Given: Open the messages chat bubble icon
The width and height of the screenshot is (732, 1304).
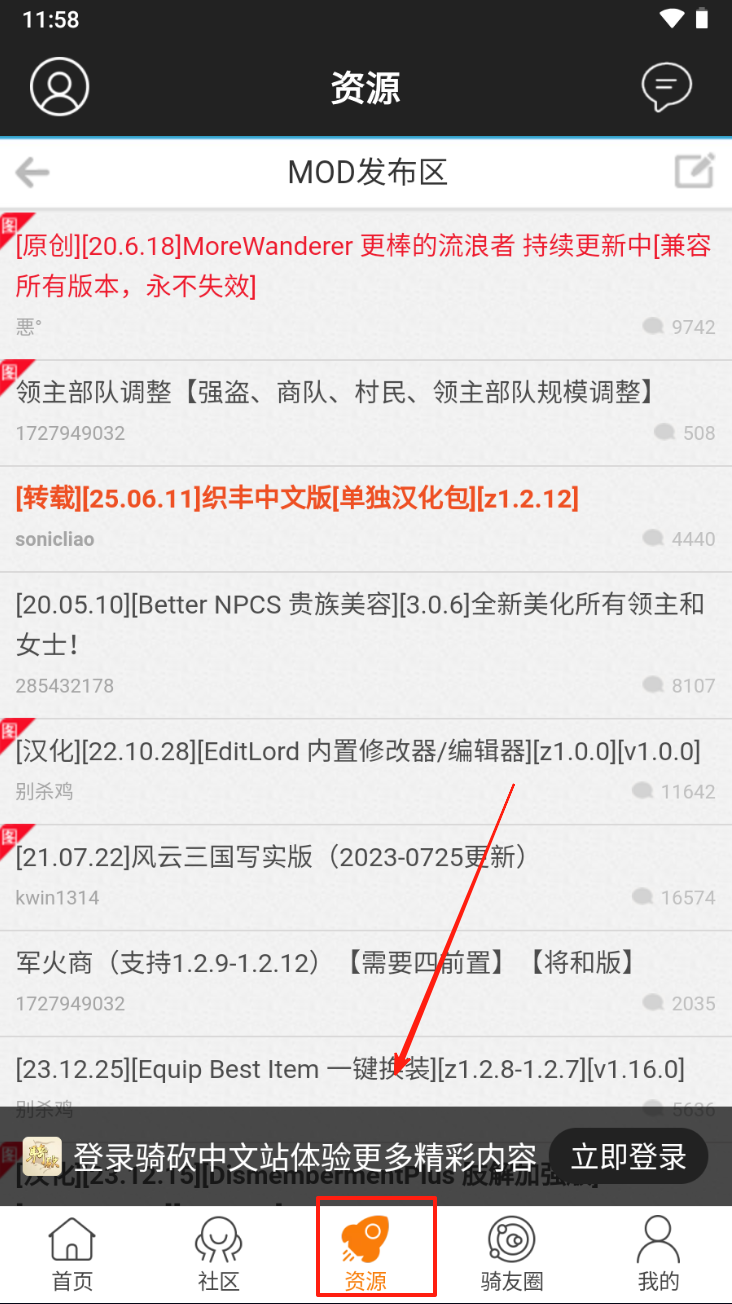Looking at the screenshot, I should click(666, 87).
